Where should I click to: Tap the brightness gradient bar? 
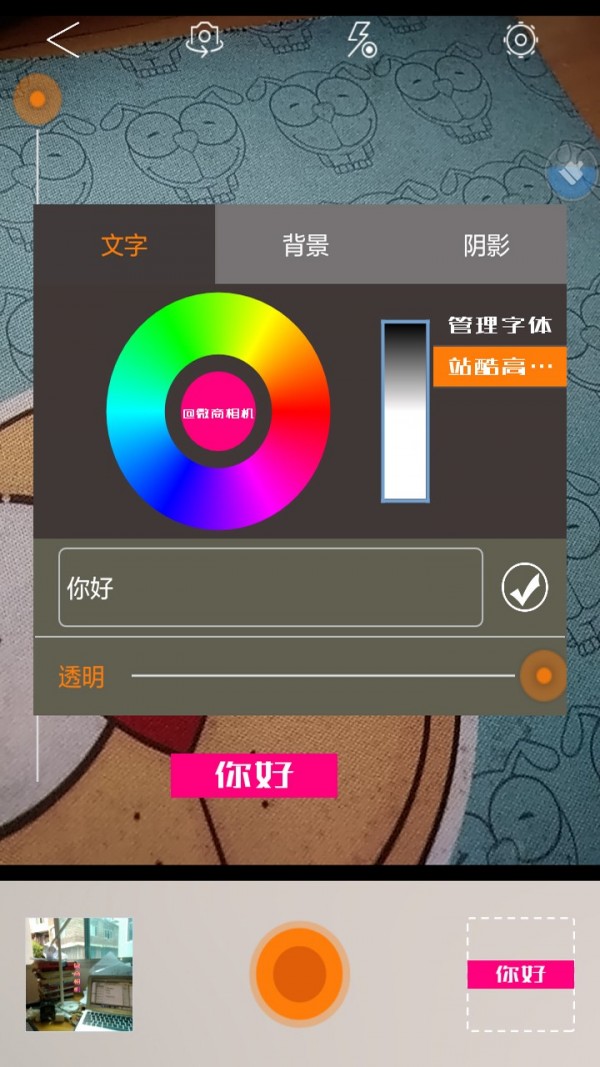point(405,410)
